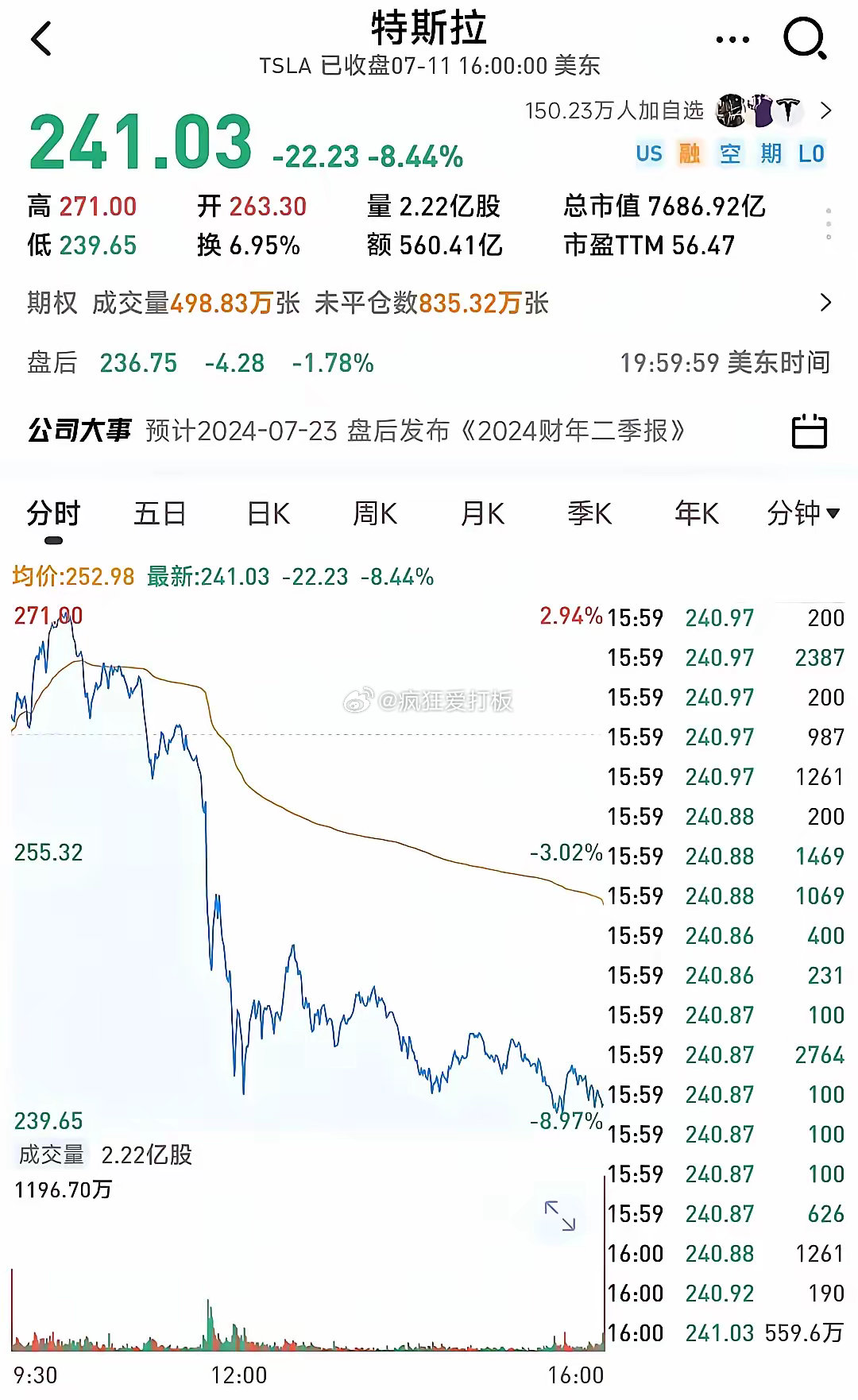Switch to the 年K chart tab
This screenshot has height=1400, width=858.
click(x=697, y=513)
